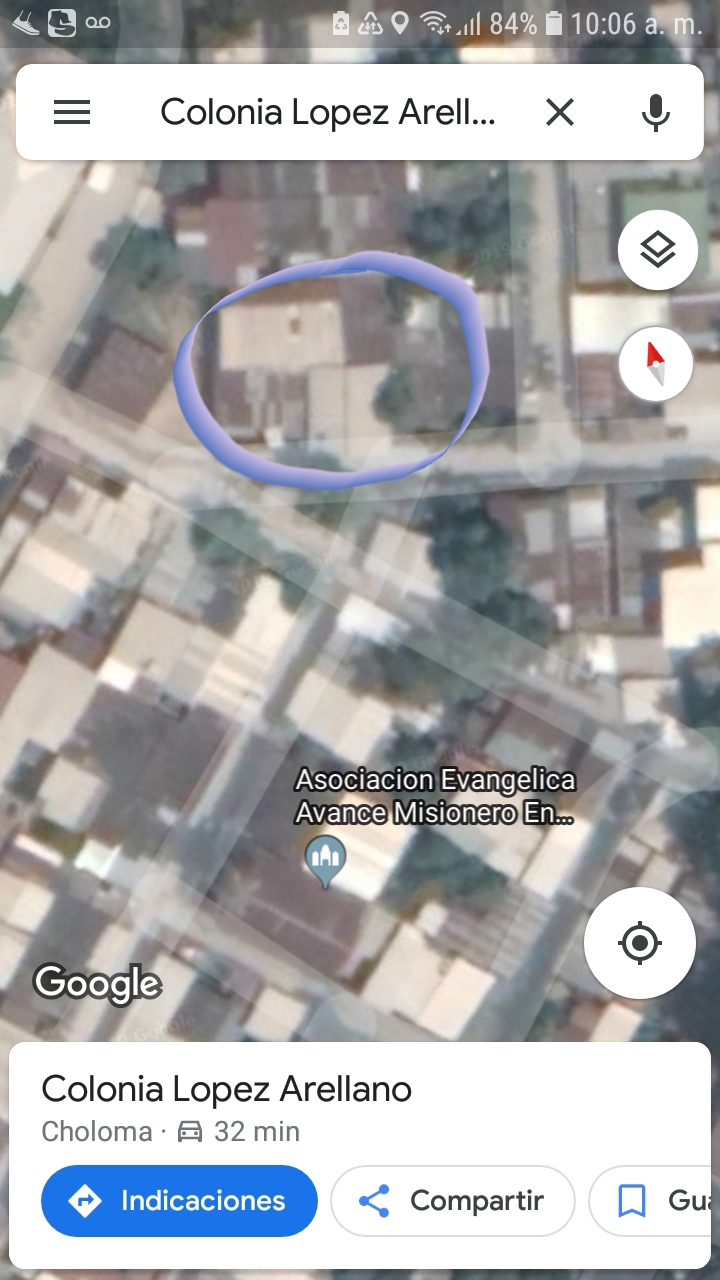Get directions with the Indicaciones button

180,1200
